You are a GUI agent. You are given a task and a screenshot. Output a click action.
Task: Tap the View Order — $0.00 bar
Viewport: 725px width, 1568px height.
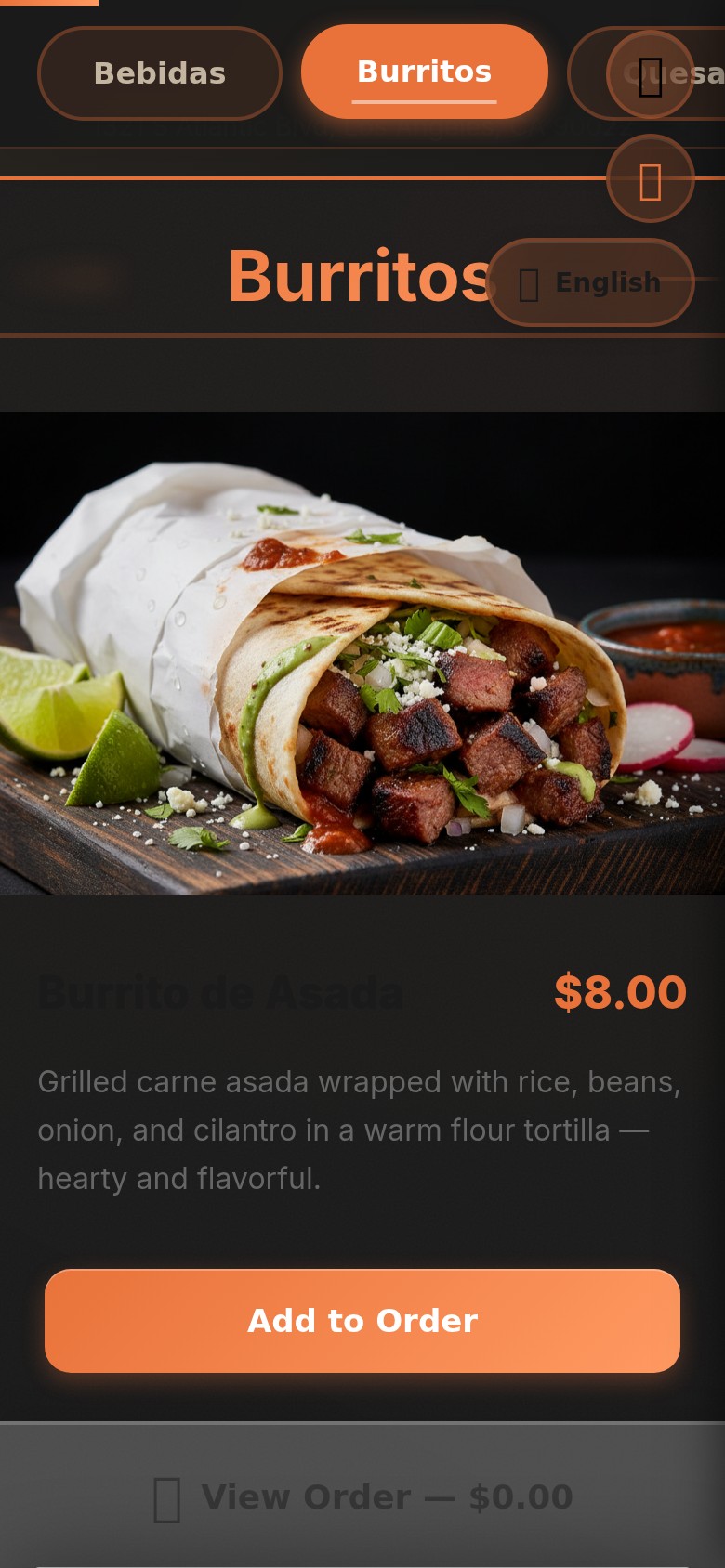362,1496
